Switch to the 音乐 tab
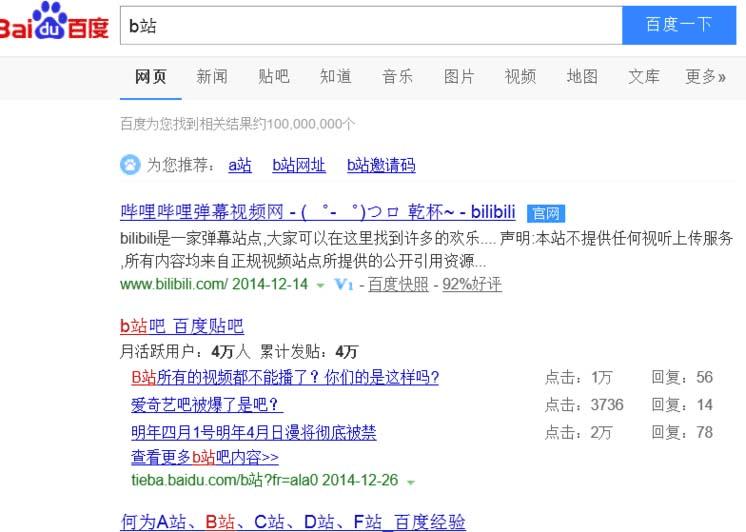Screen dimensions: 746x532 (x=397, y=77)
